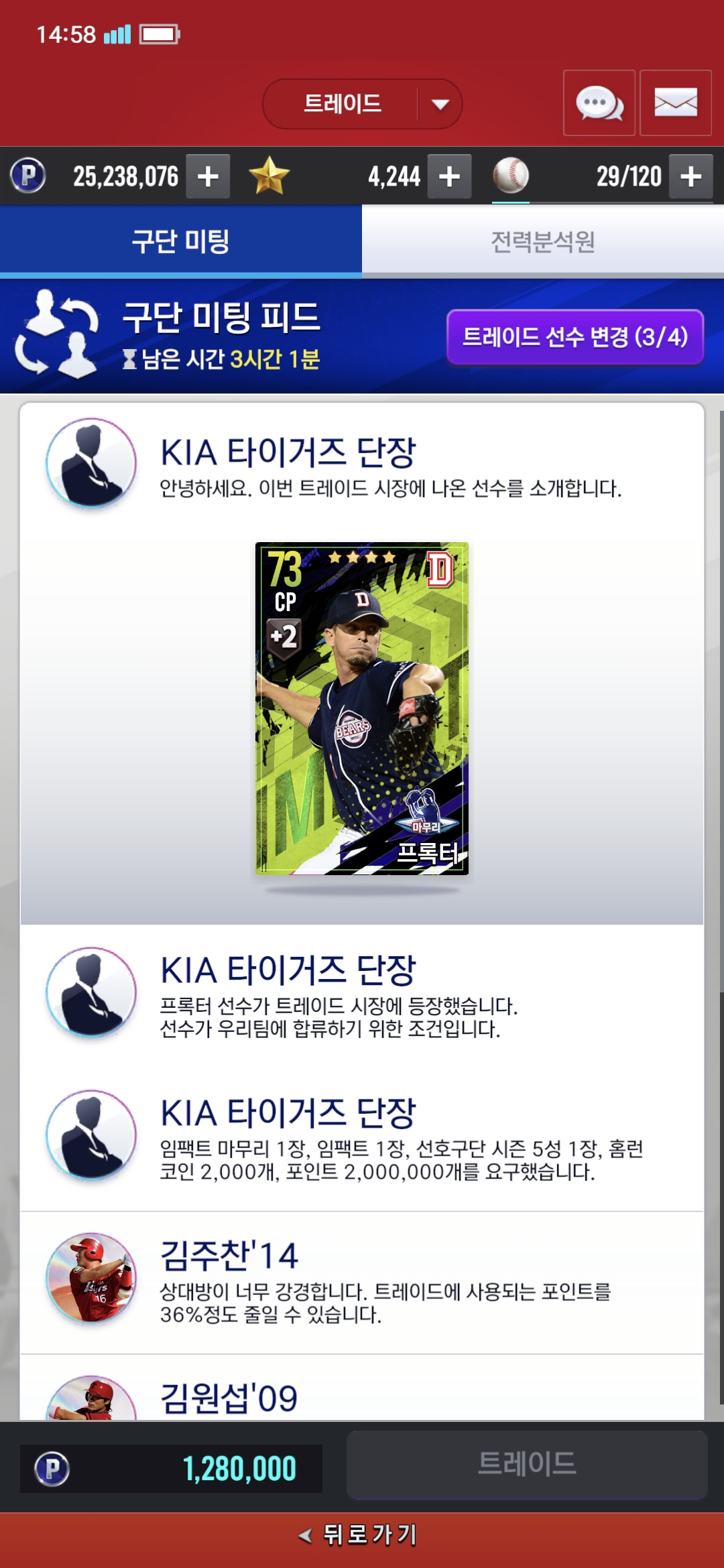Image resolution: width=724 pixels, height=1568 pixels.
Task: View the 프록터 player card
Action: coord(362,708)
